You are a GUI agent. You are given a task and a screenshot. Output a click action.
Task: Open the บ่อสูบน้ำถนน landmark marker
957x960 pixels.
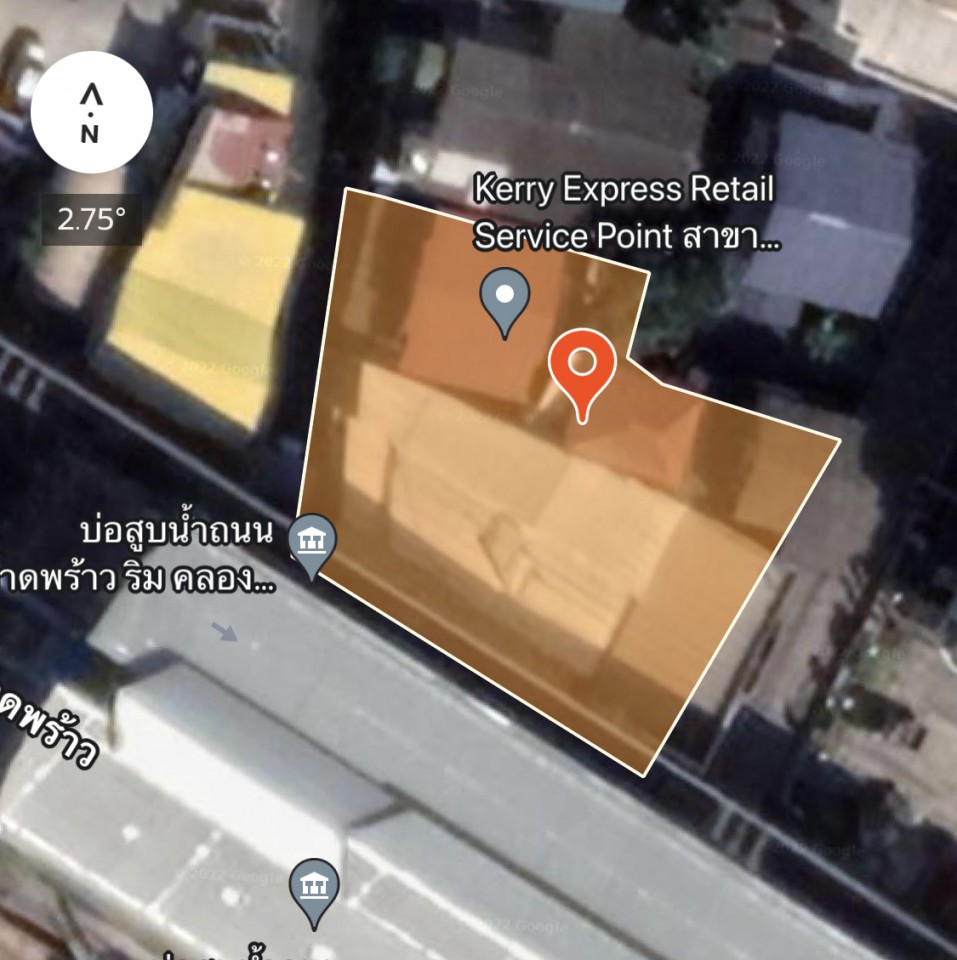click(x=312, y=543)
